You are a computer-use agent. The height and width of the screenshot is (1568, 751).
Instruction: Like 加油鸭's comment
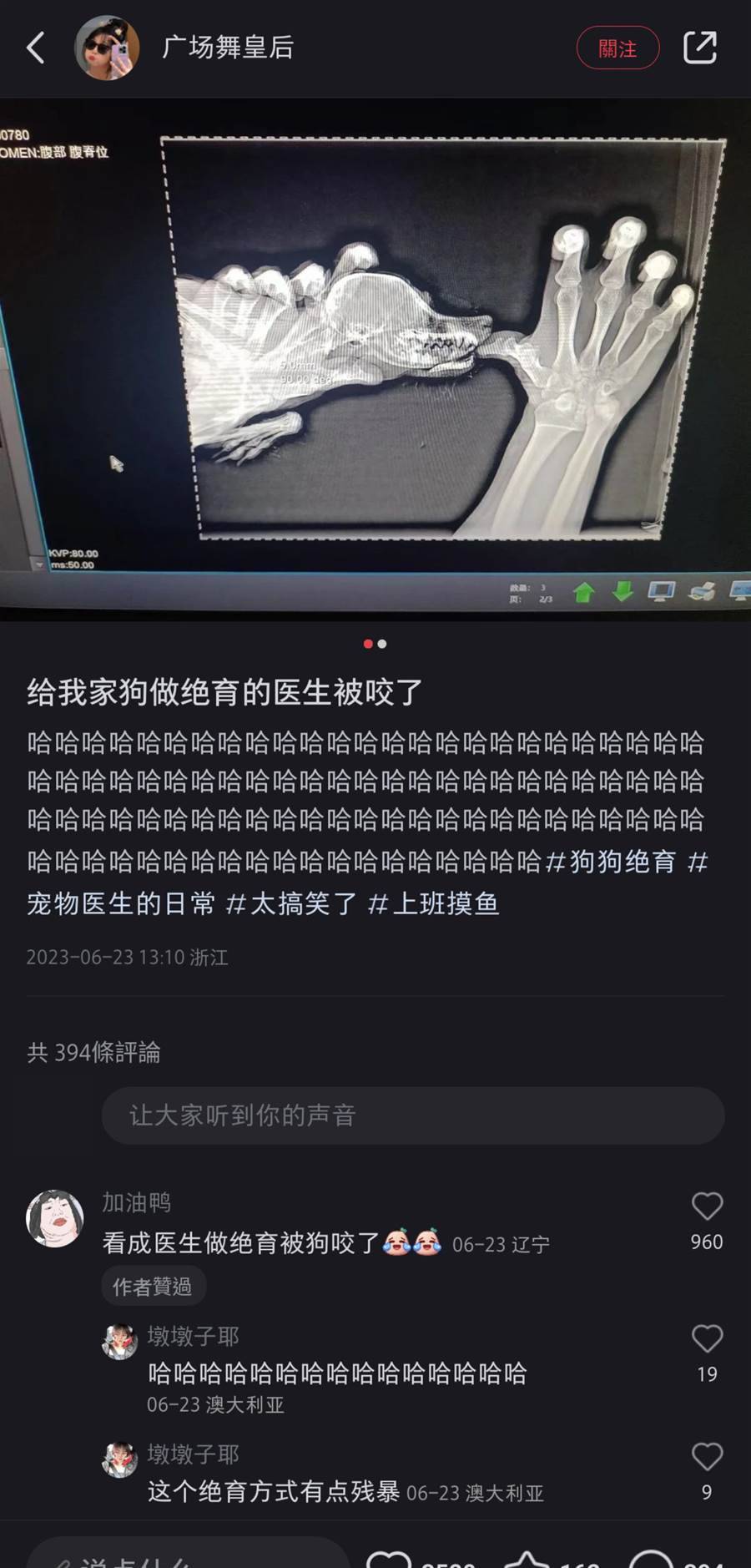(707, 1206)
